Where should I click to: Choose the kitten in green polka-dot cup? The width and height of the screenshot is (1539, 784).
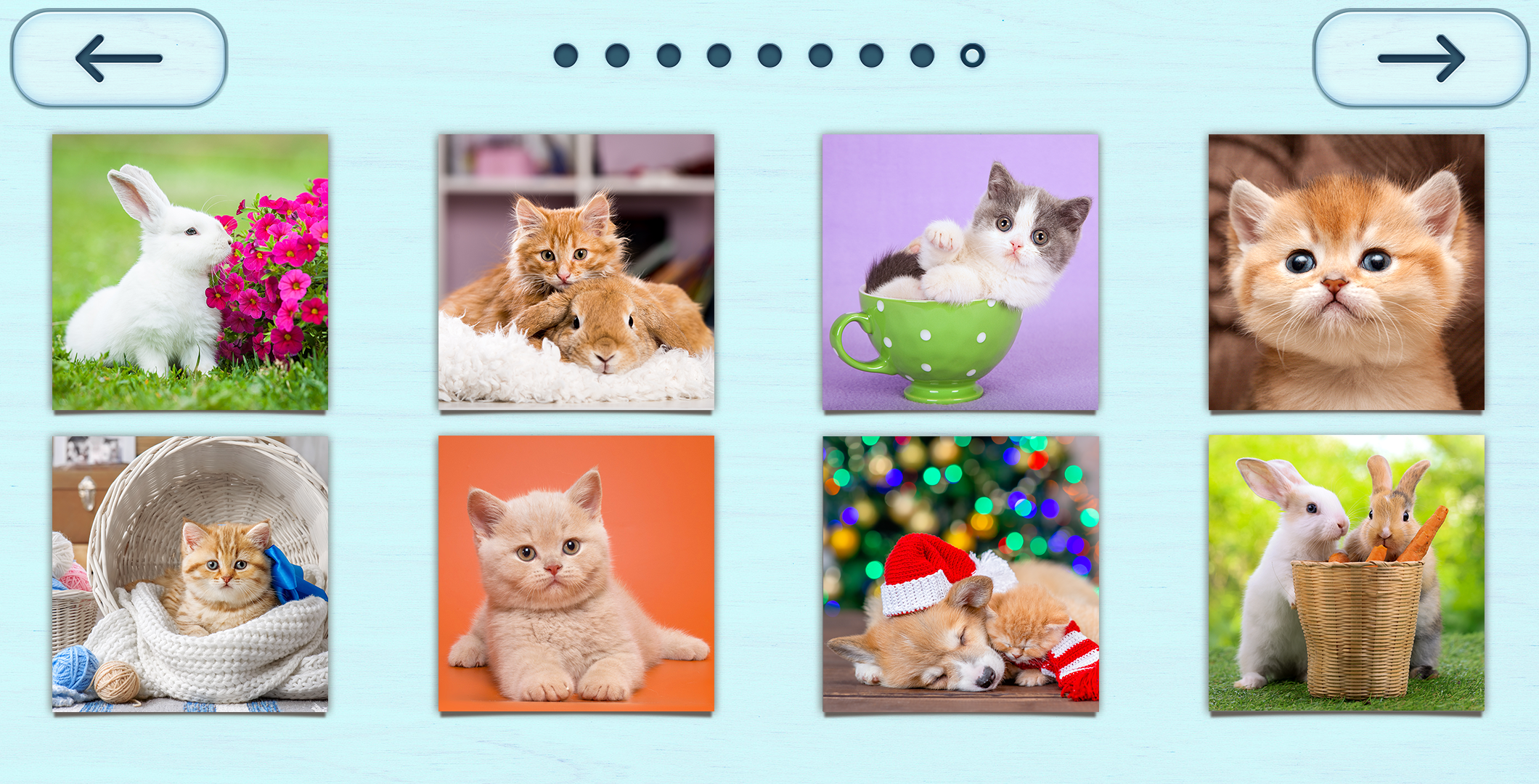[960, 272]
